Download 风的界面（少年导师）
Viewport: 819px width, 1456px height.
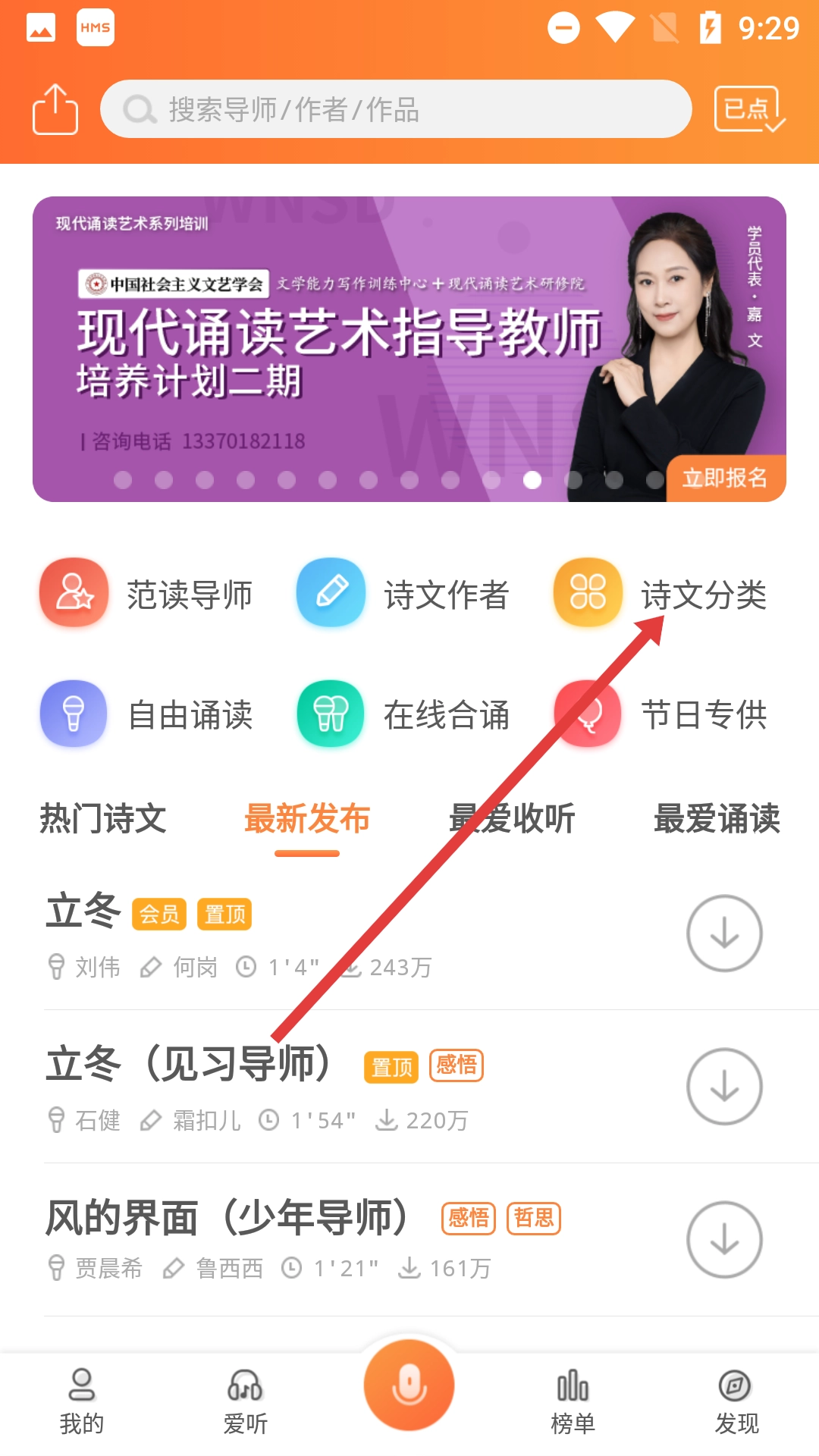[724, 1240]
